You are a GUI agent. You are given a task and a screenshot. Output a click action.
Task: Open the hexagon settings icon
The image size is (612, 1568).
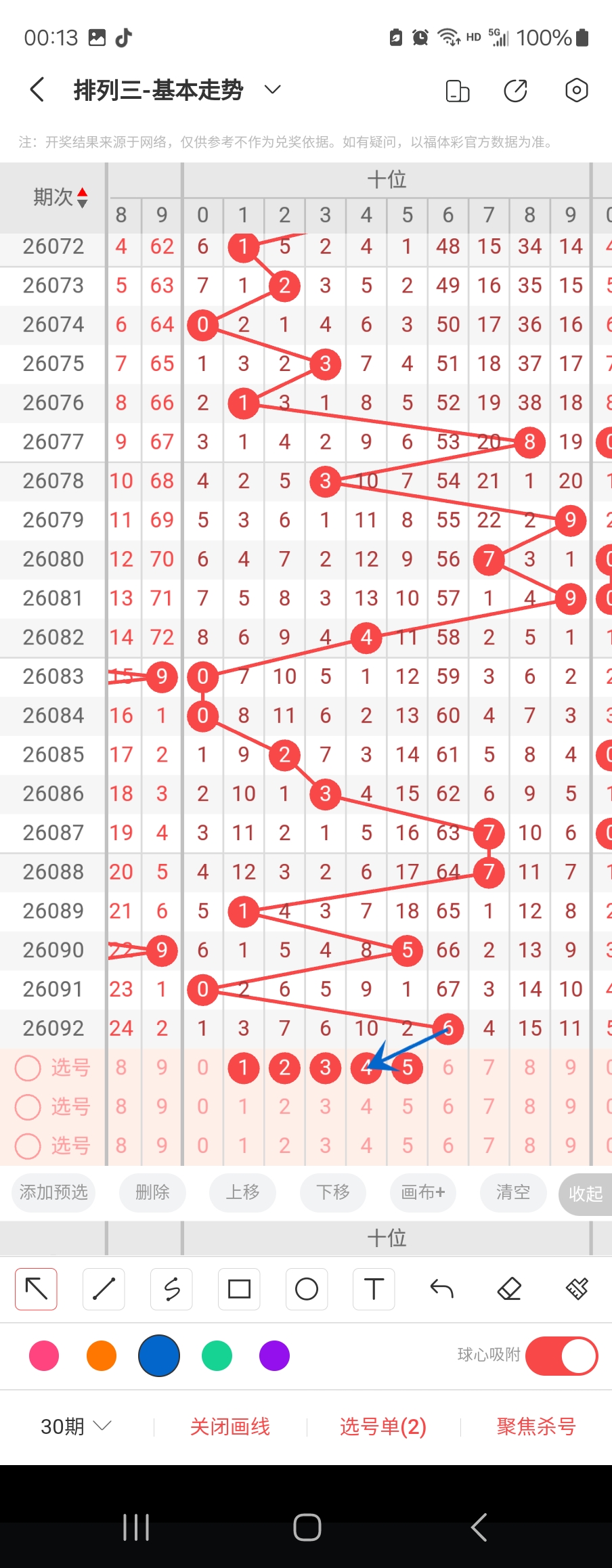coord(576,90)
